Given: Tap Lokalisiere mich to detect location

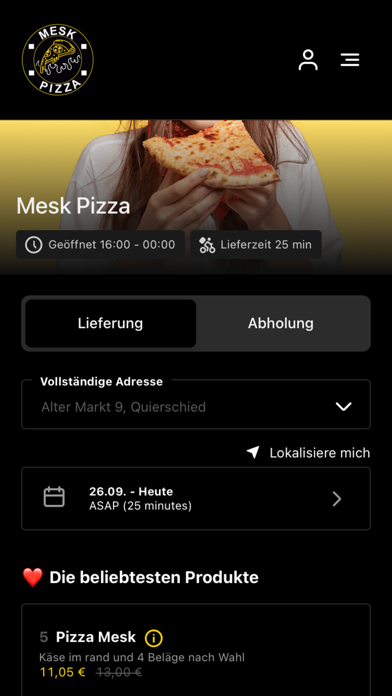Looking at the screenshot, I should [x=309, y=453].
